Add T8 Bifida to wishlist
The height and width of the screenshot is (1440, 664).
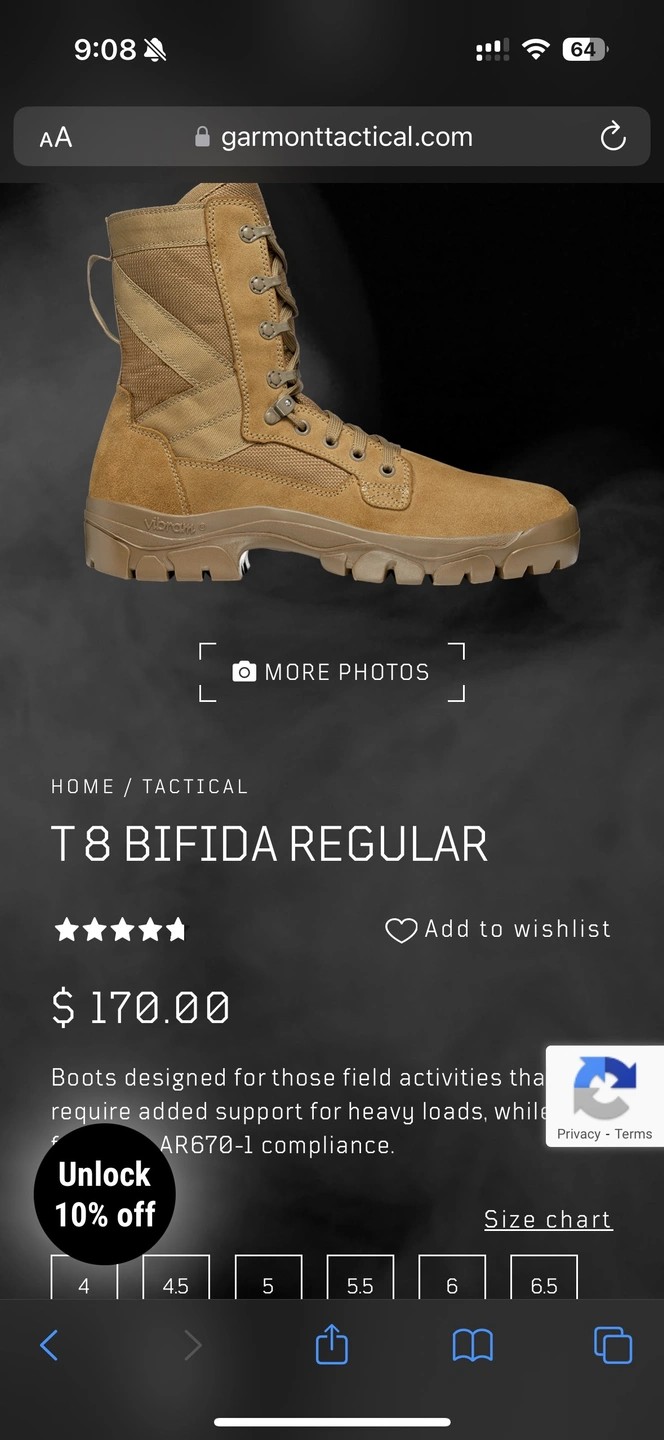coord(498,930)
